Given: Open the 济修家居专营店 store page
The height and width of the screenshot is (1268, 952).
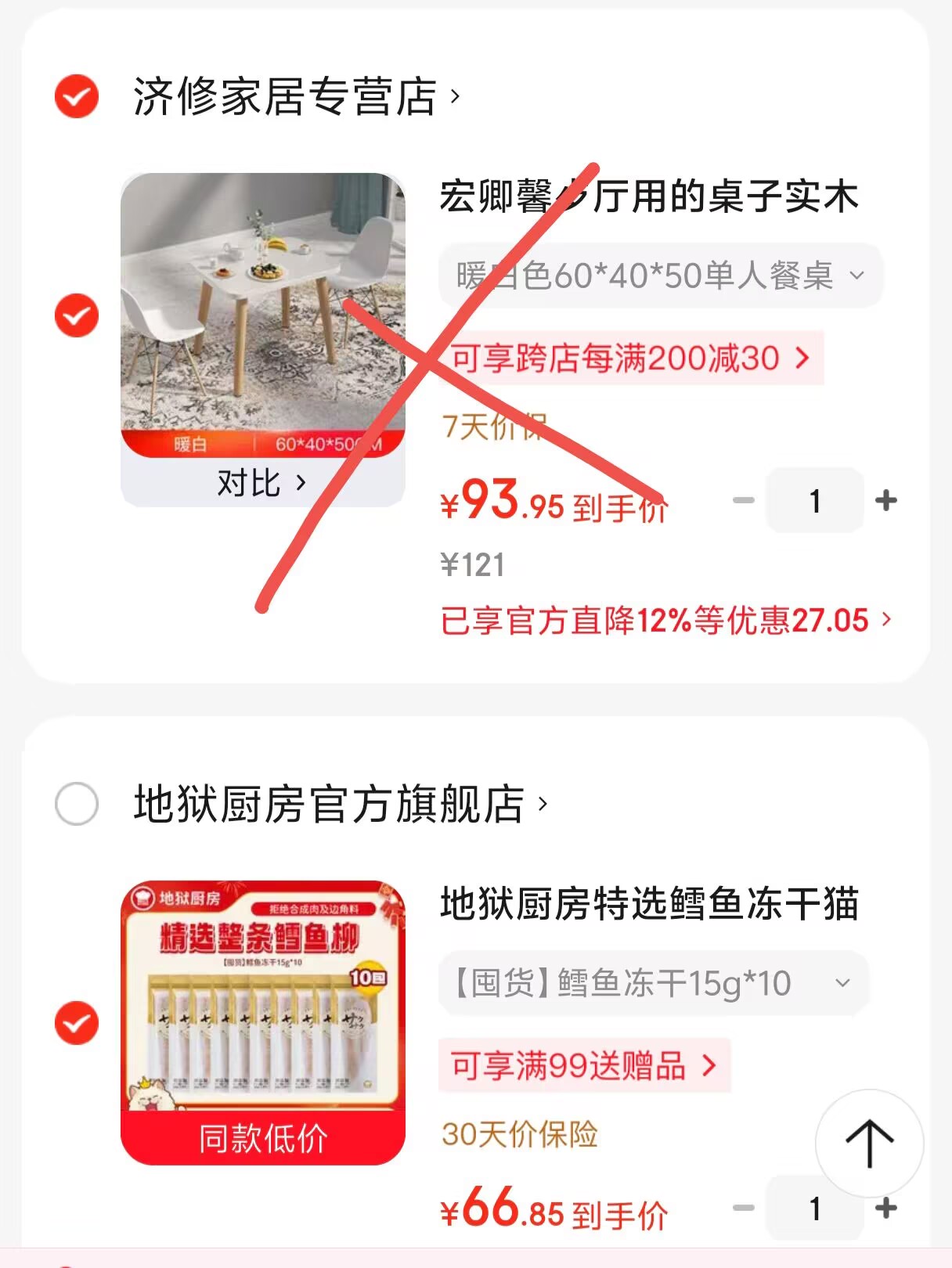Looking at the screenshot, I should (x=296, y=96).
